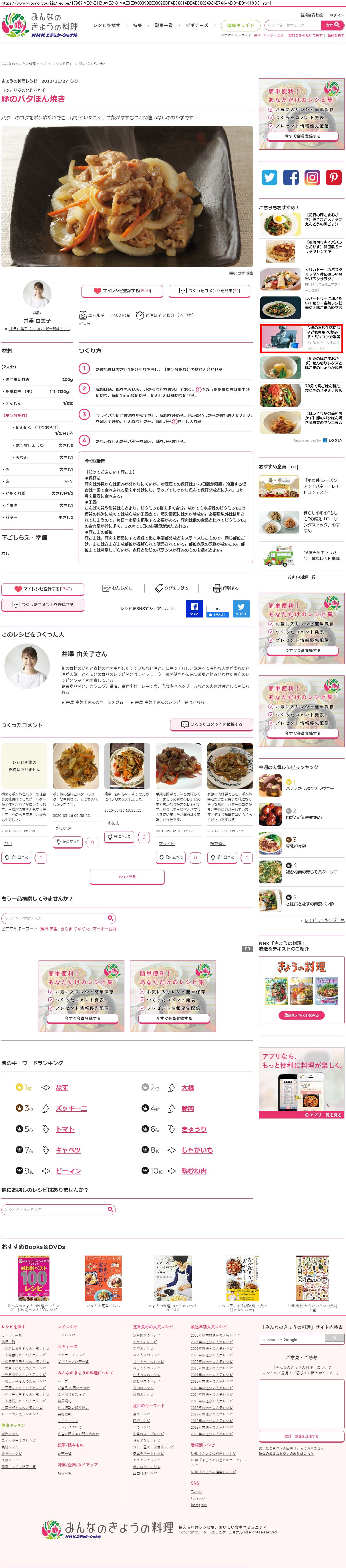Open the Pinterest icon in the sidebar
Screen dimensions: 346x1568
333,177
